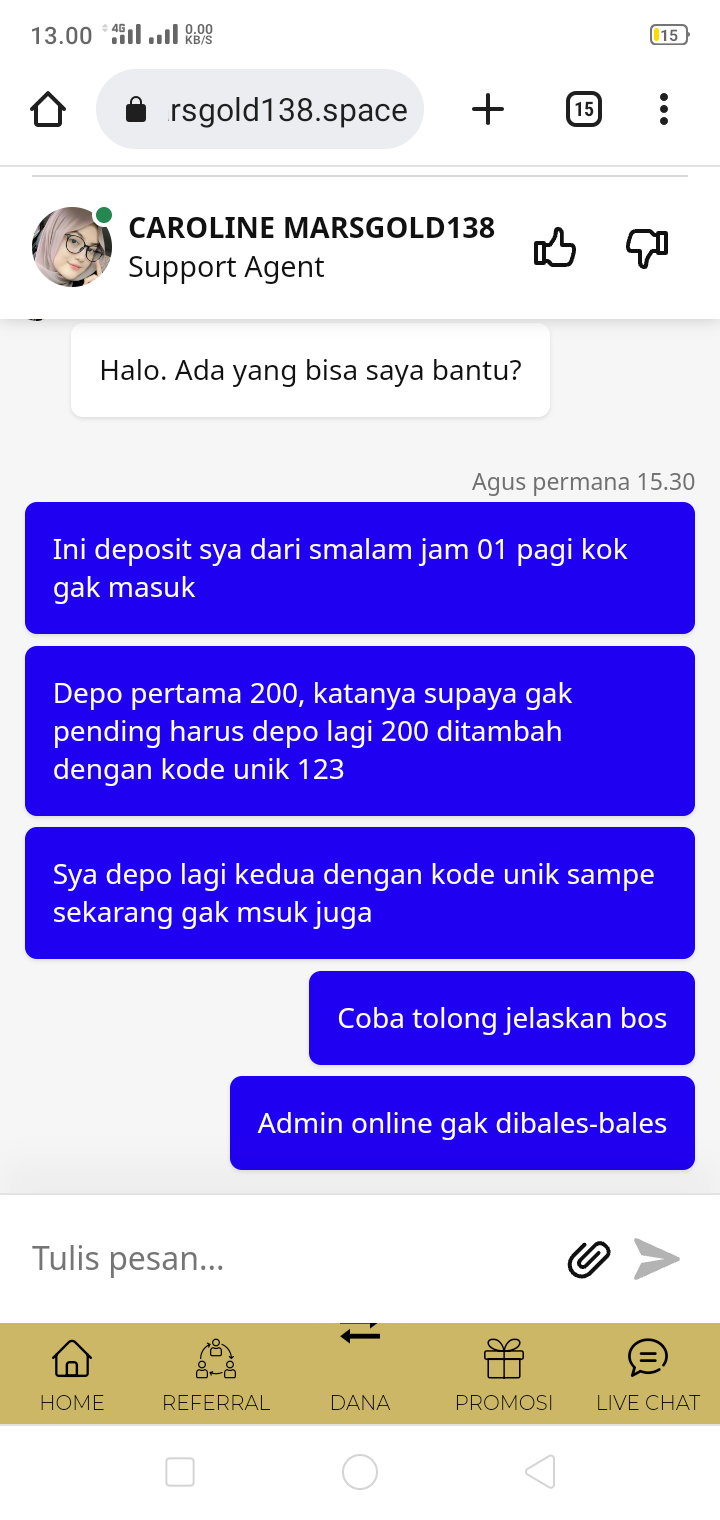Show the 15 open tabs
This screenshot has width=720, height=1520.
pos(584,109)
